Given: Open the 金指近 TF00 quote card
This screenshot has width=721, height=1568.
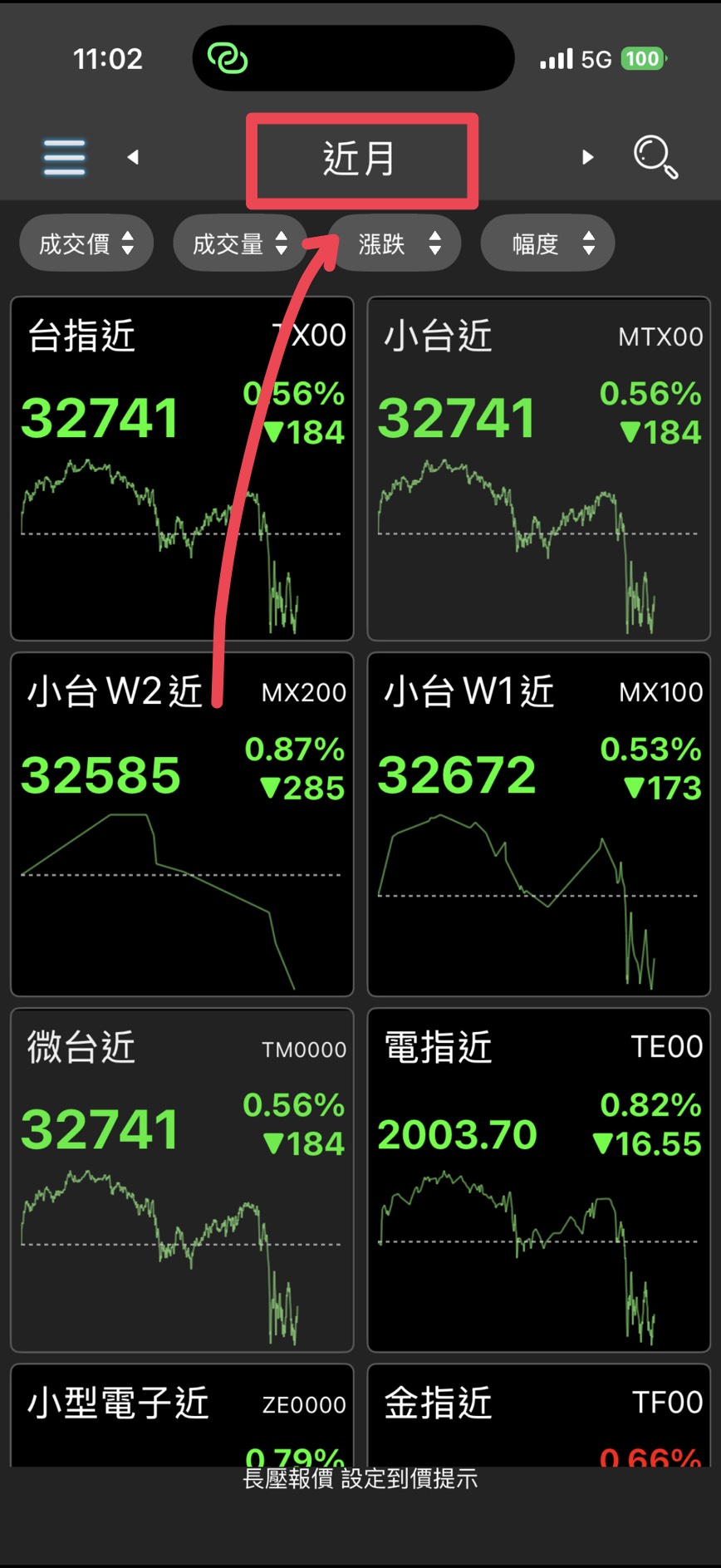Looking at the screenshot, I should [539, 1414].
